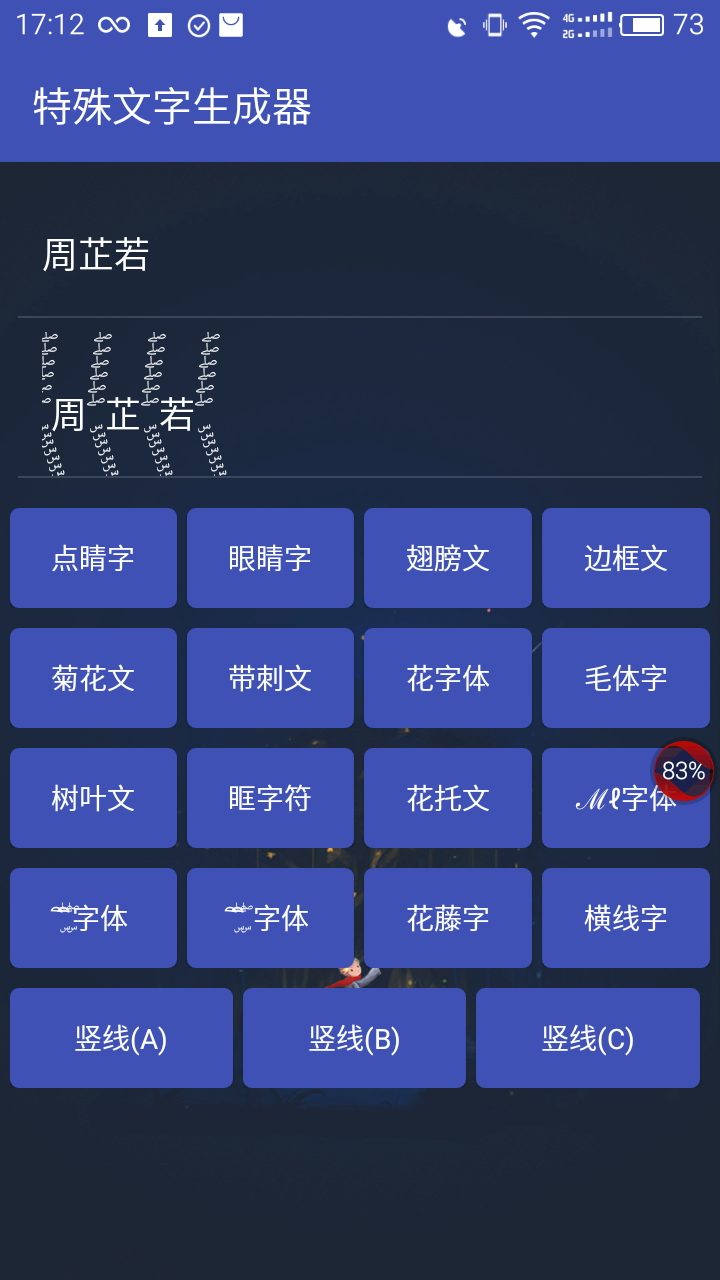Select the 竖线(B) style

pyautogui.click(x=354, y=1037)
